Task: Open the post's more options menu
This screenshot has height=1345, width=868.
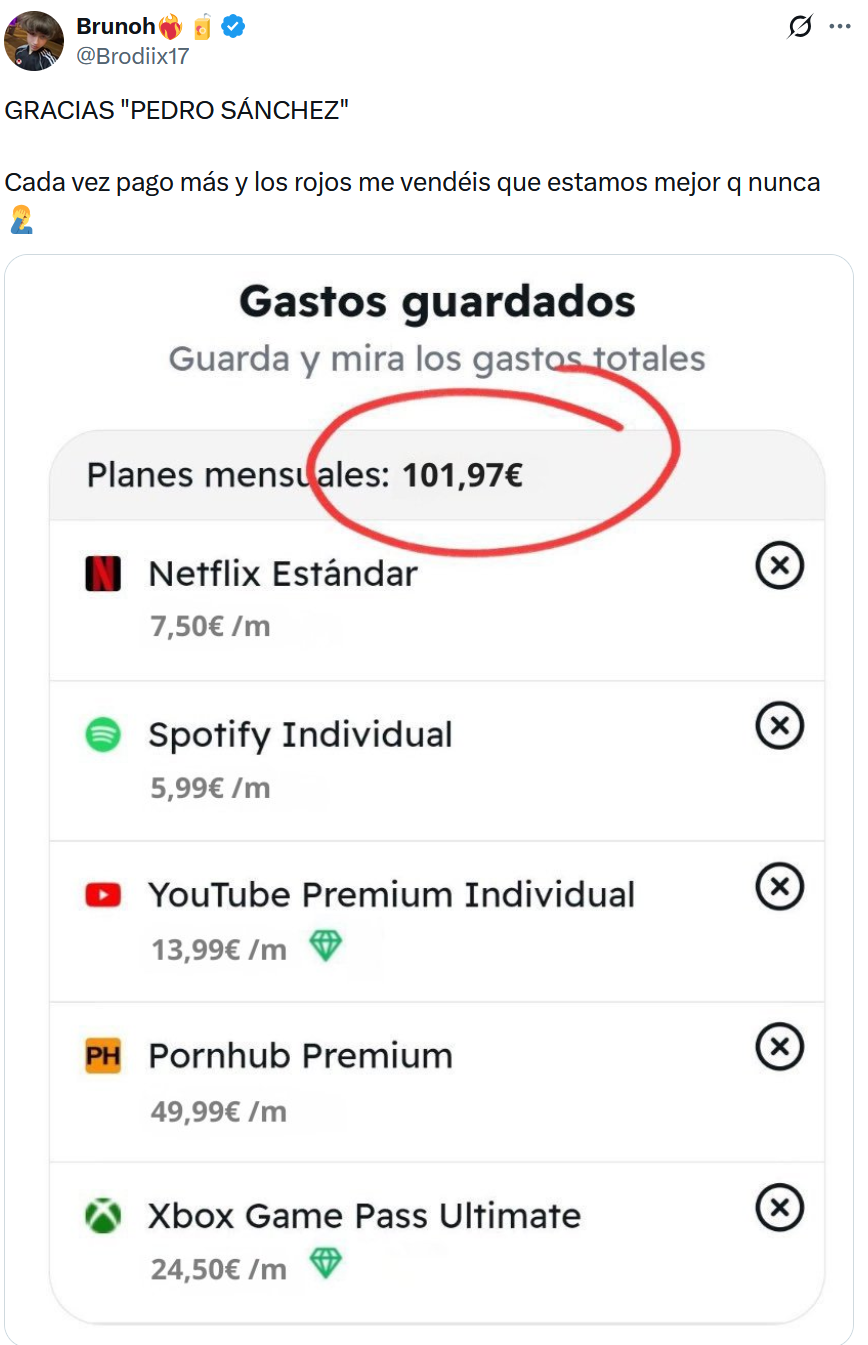Action: [x=840, y=27]
